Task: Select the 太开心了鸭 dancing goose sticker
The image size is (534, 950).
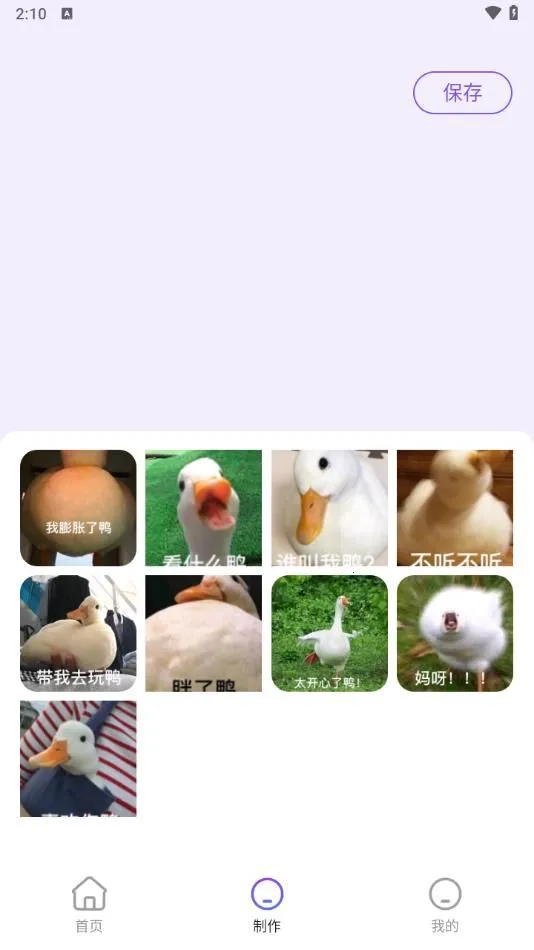Action: click(x=329, y=633)
